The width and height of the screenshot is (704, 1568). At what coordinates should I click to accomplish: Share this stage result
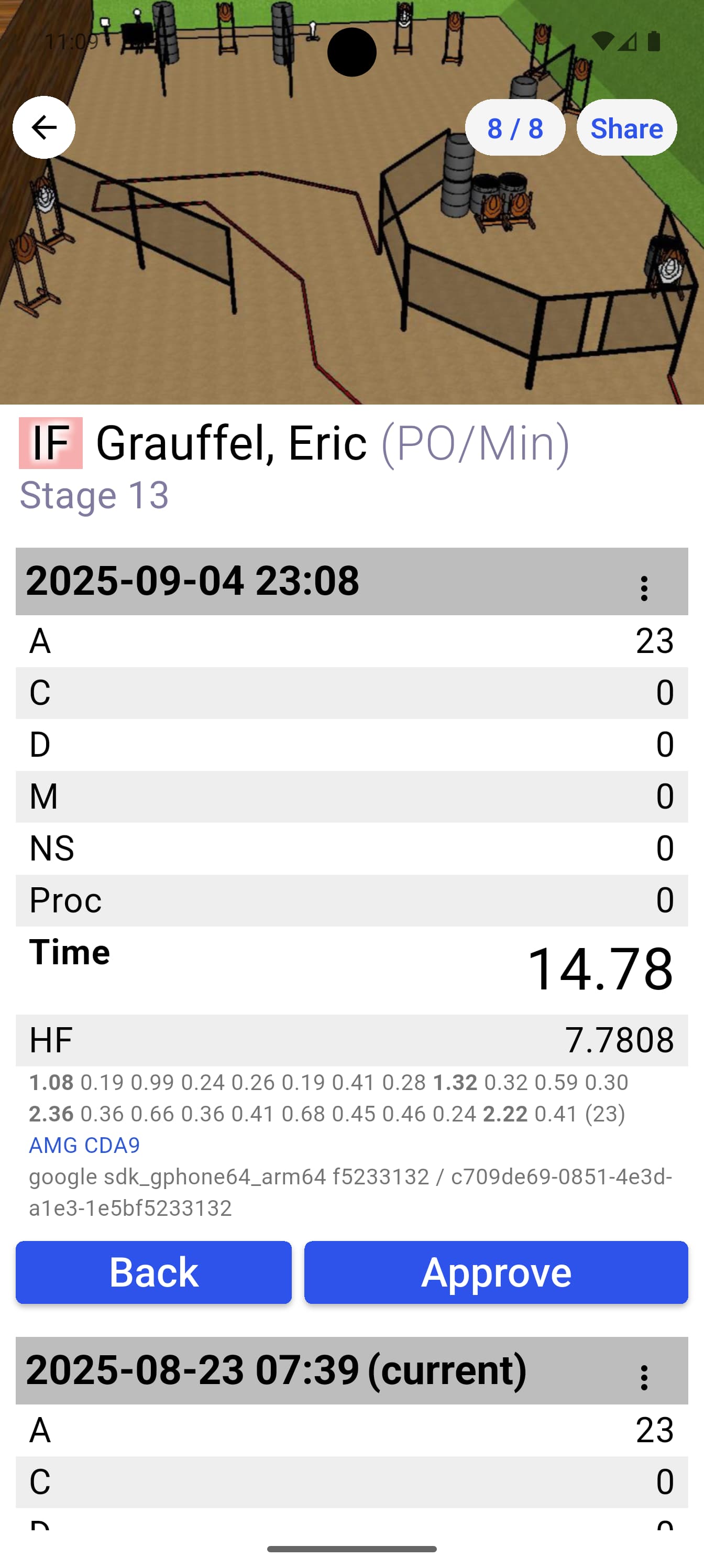(x=626, y=128)
